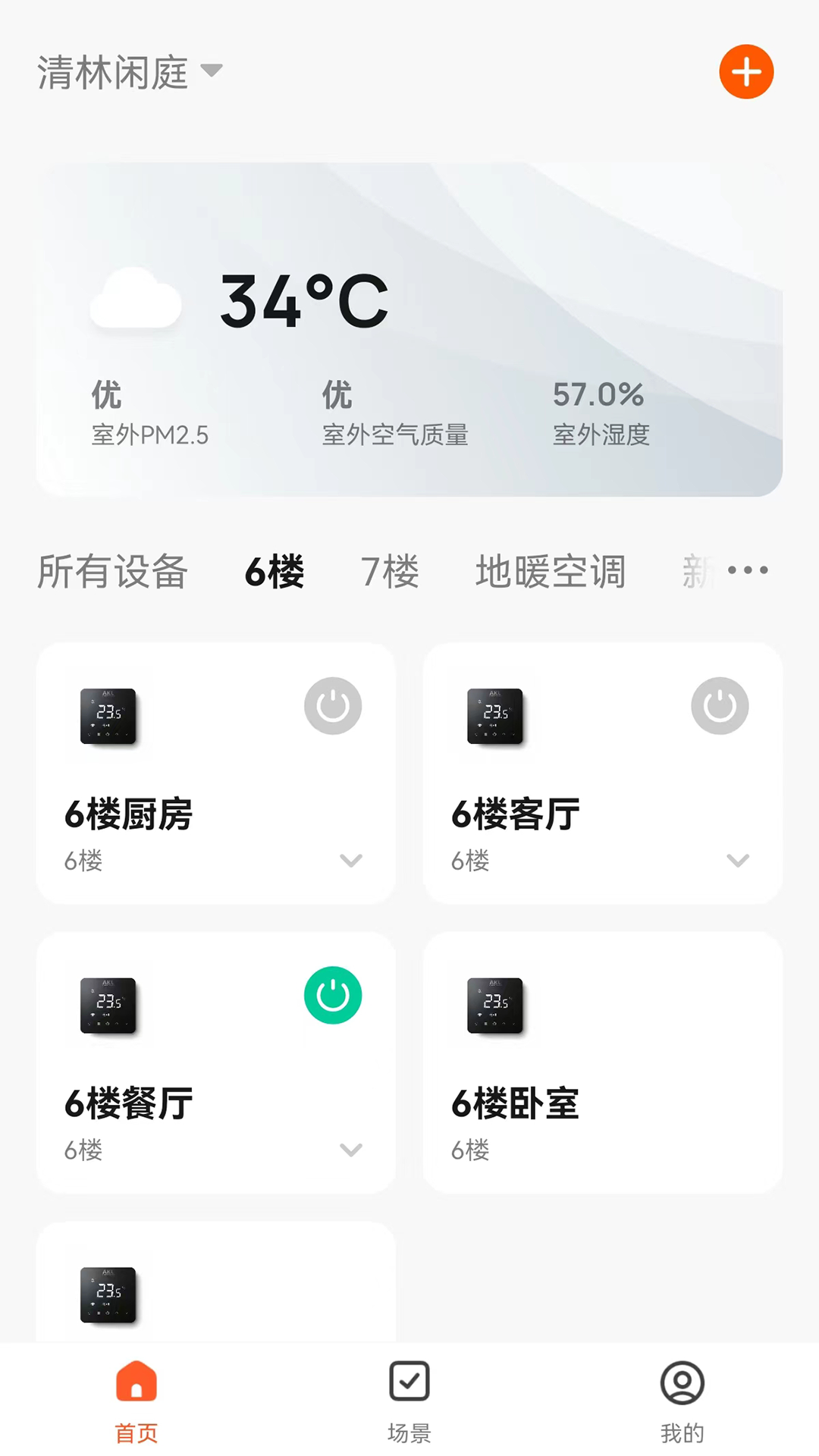Open the home selector dropdown beside 清林闲庭
Screen dimensions: 819x1456
tap(215, 71)
